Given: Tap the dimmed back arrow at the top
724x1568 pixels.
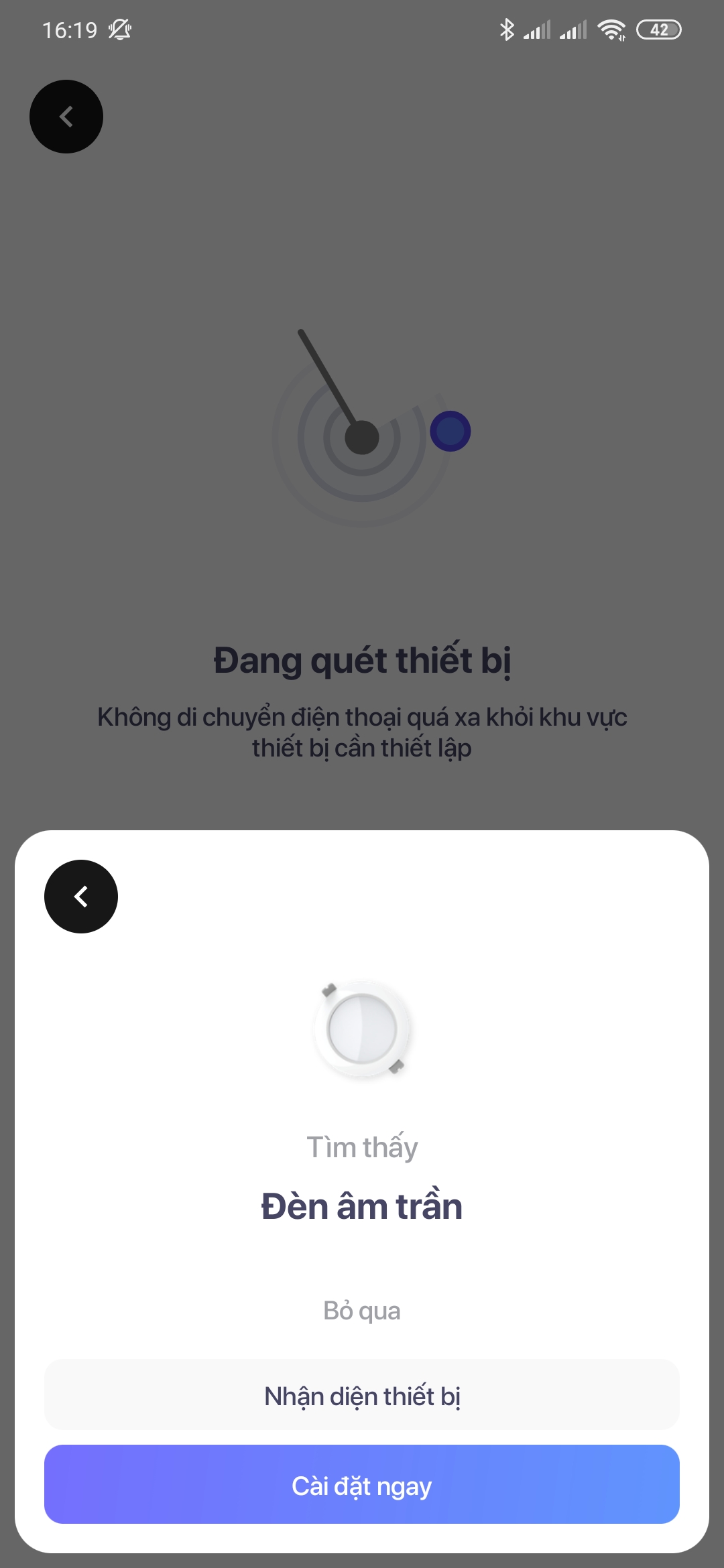Looking at the screenshot, I should [x=66, y=117].
